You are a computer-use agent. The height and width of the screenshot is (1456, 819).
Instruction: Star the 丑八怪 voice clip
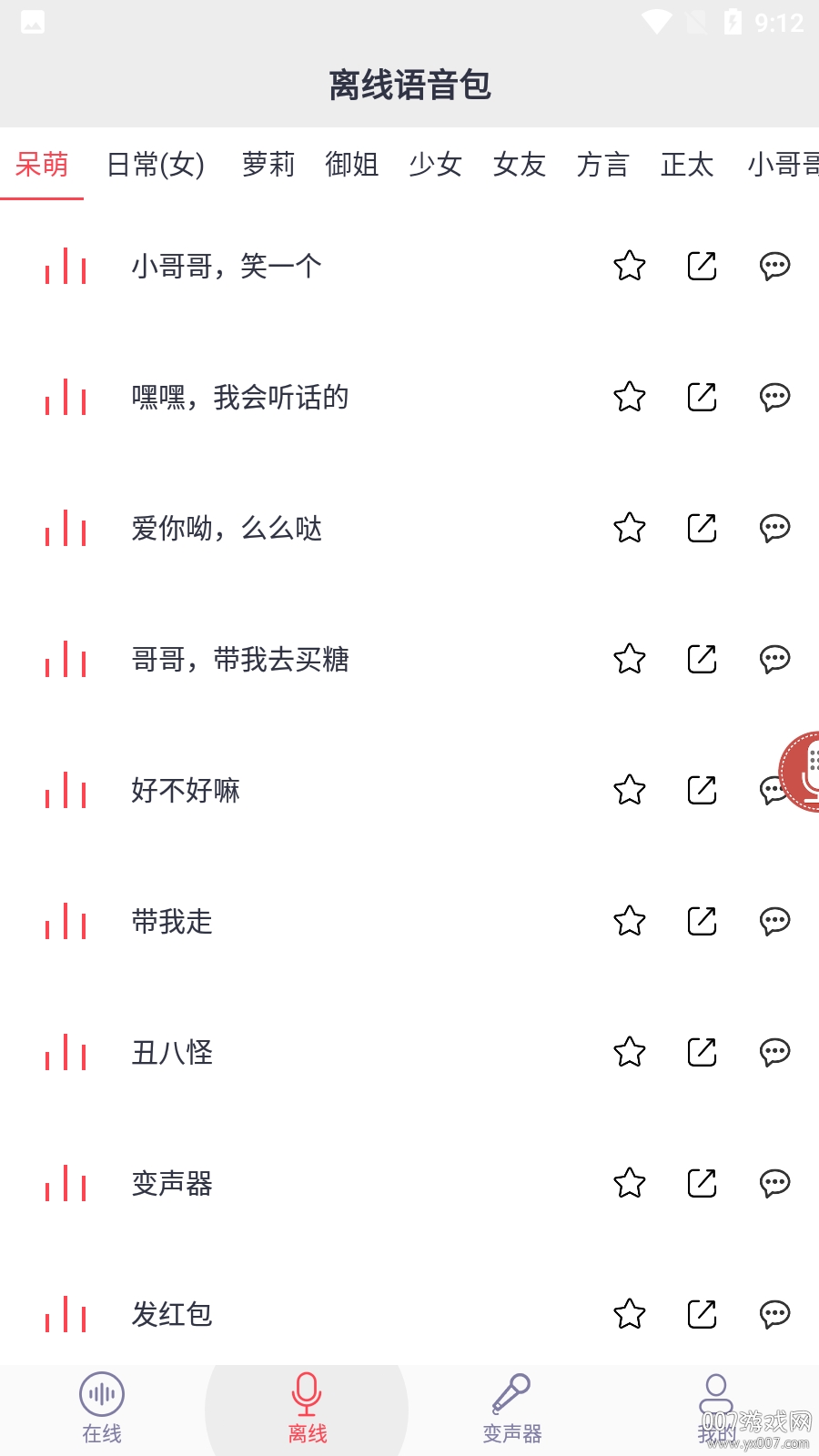pyautogui.click(x=629, y=1053)
